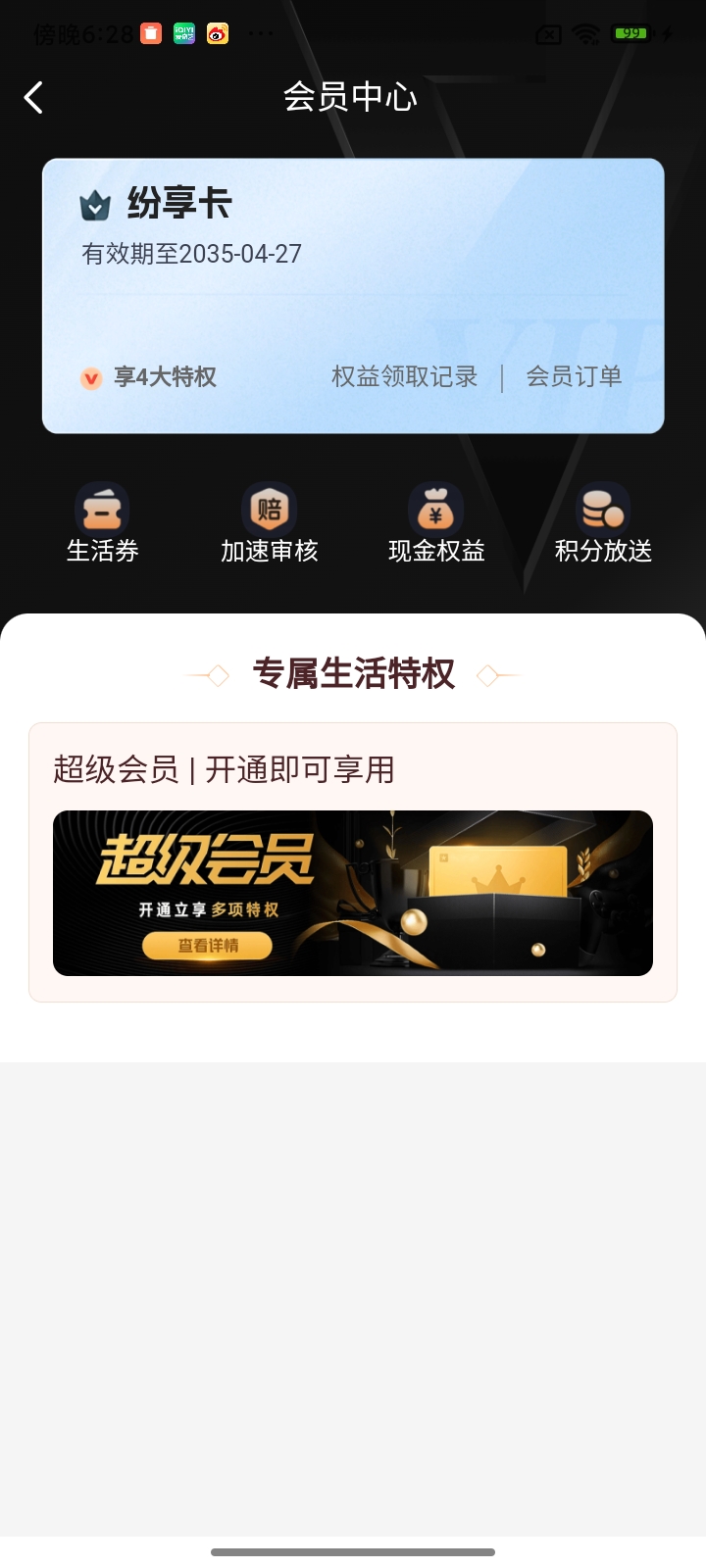This screenshot has height=1568, width=706.
Task: Tap the Weibo icon in status bar
Action: [218, 33]
